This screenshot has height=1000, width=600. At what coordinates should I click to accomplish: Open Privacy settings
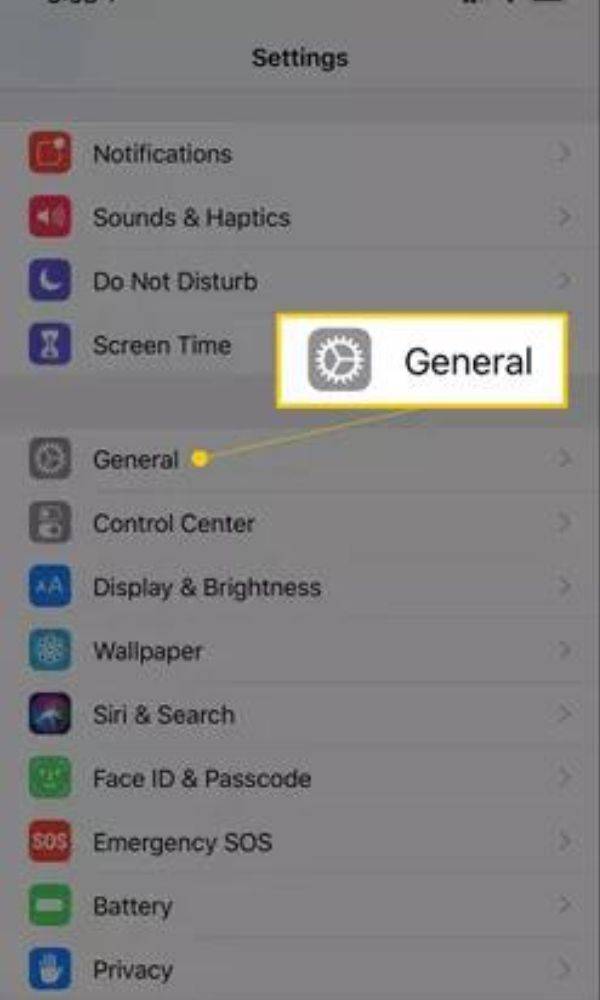132,970
